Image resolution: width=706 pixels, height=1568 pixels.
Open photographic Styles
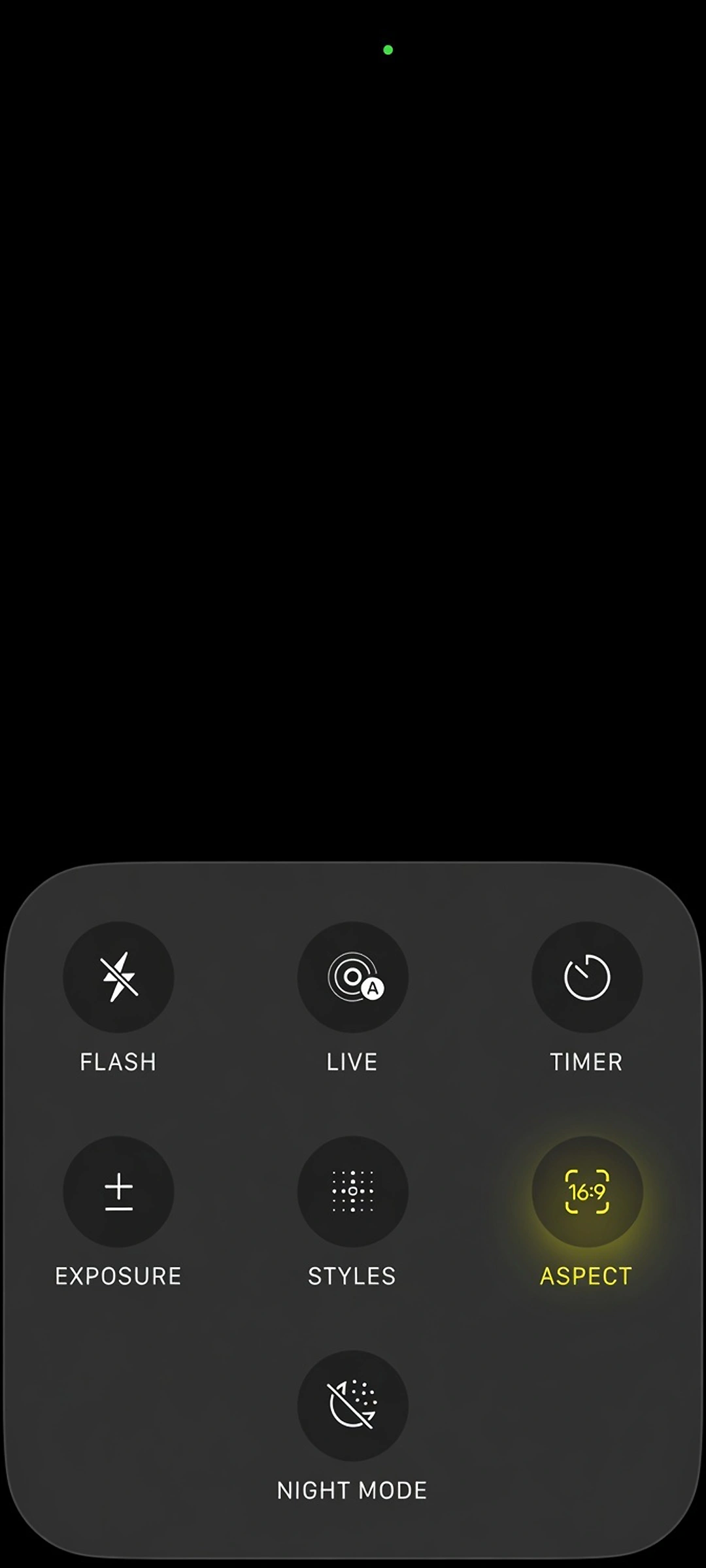pyautogui.click(x=353, y=1191)
